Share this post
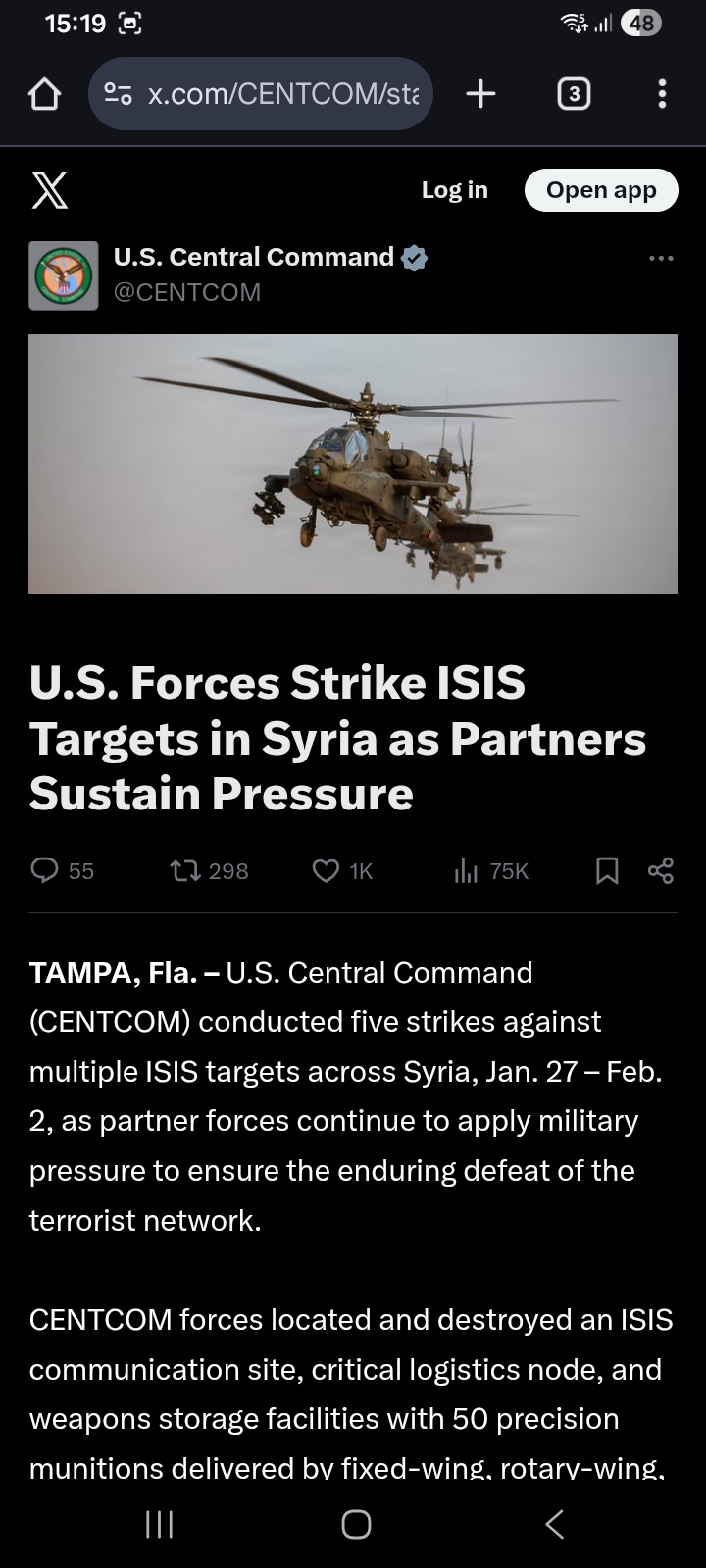 click(x=661, y=870)
